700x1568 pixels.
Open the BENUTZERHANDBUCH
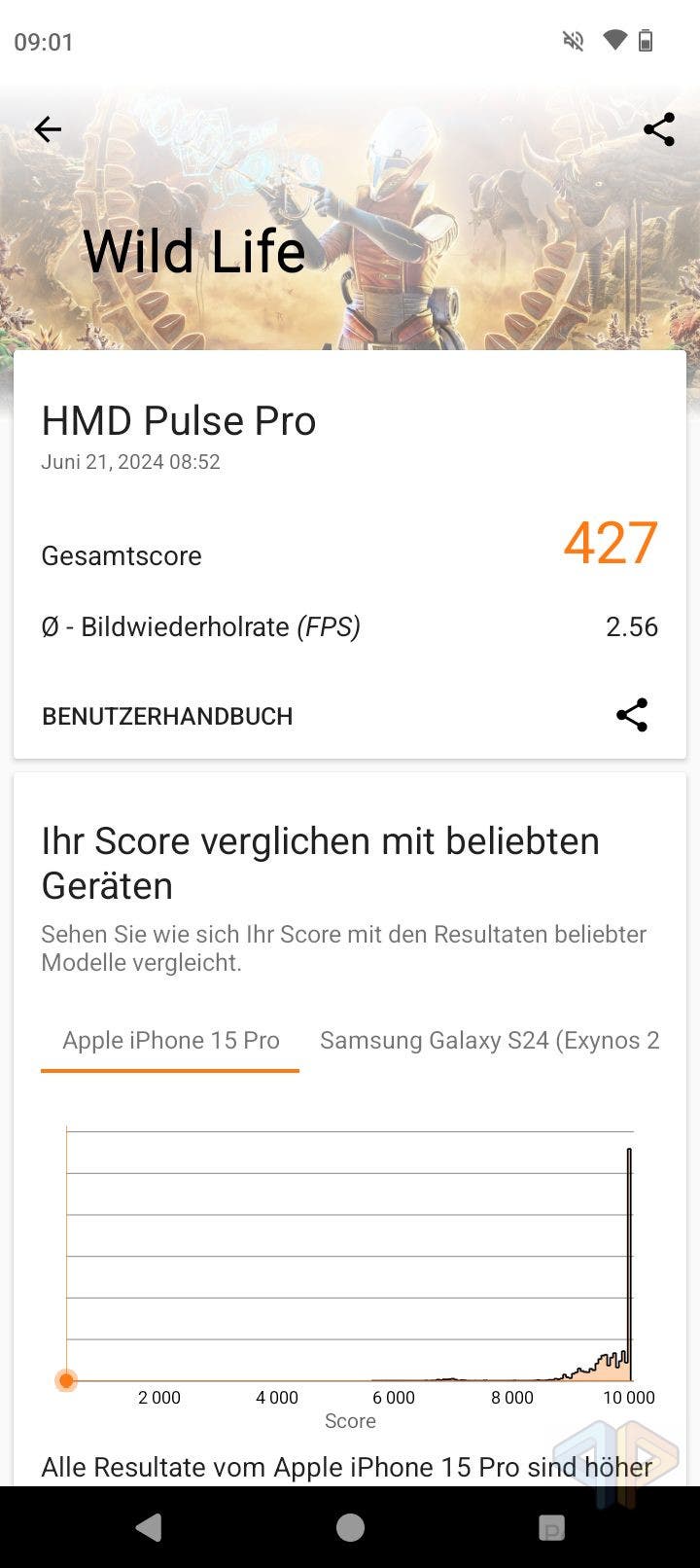[167, 716]
